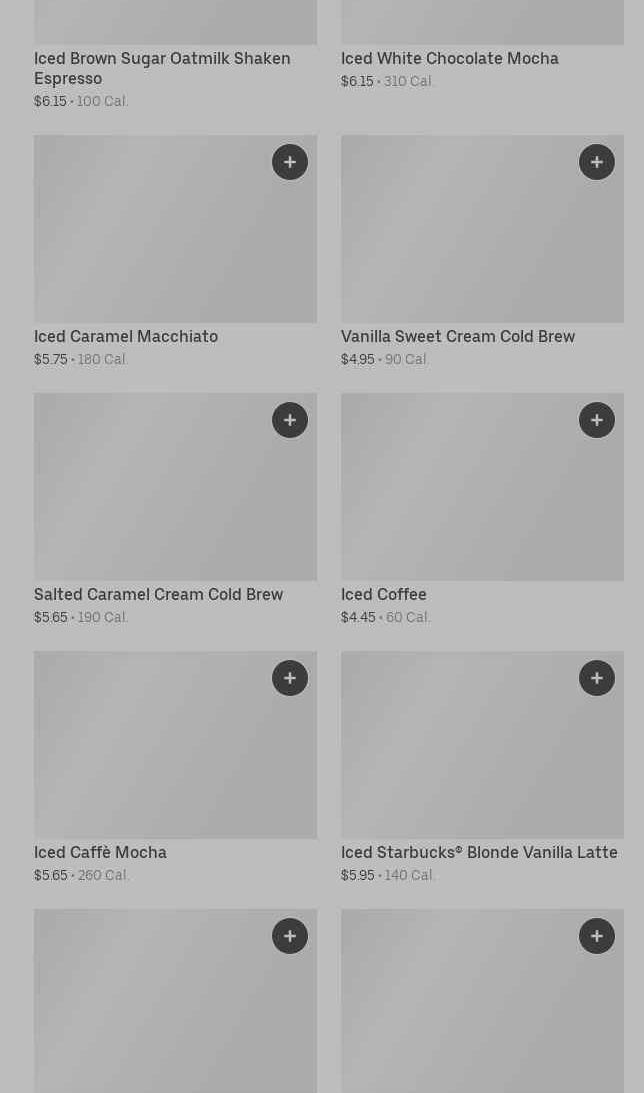Add Vanilla Sweet Cream Cold Brew to cart
Viewport: 644px width, 1093px height.
(597, 162)
